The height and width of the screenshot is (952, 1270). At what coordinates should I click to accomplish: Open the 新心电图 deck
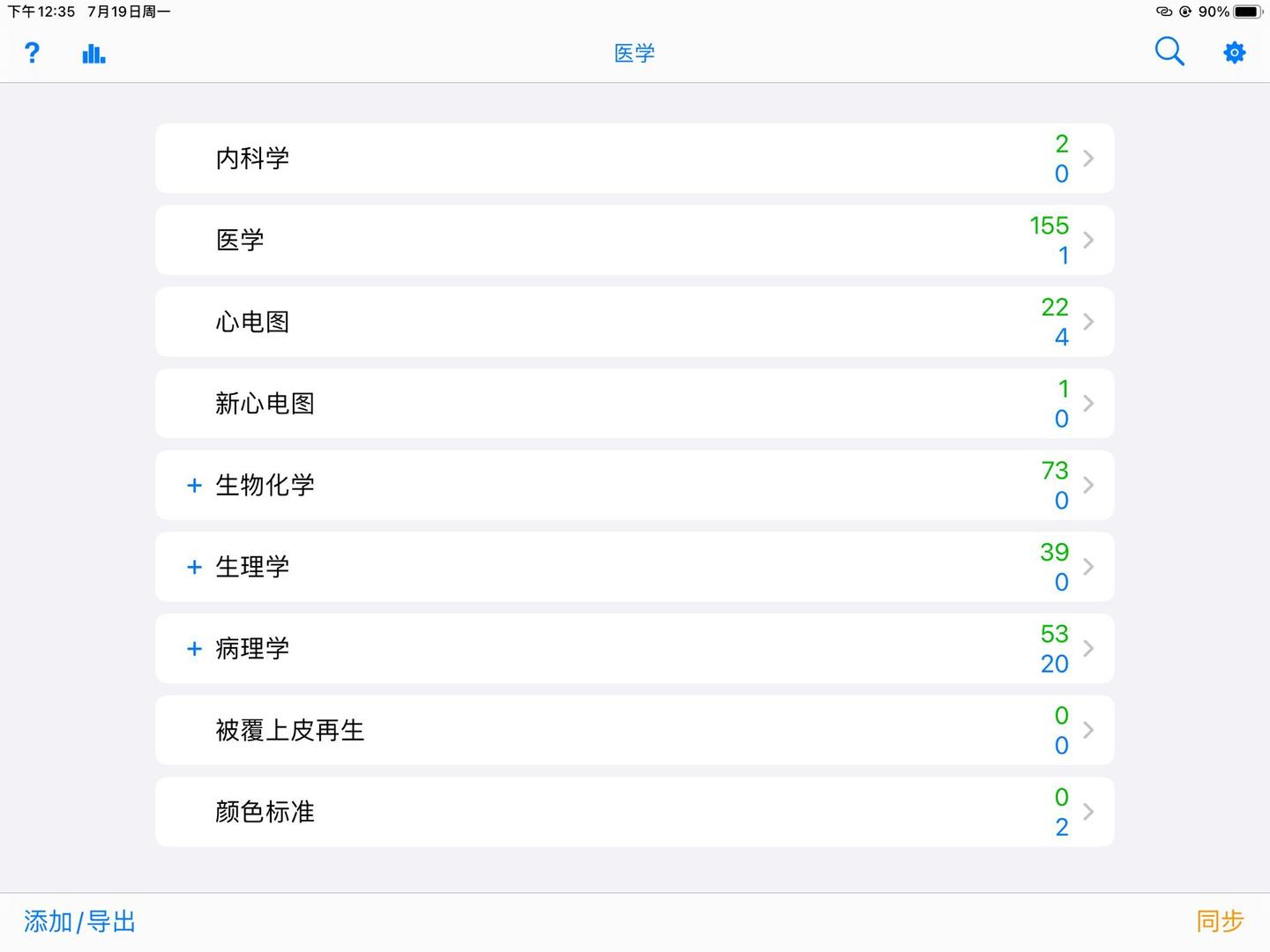(x=635, y=404)
